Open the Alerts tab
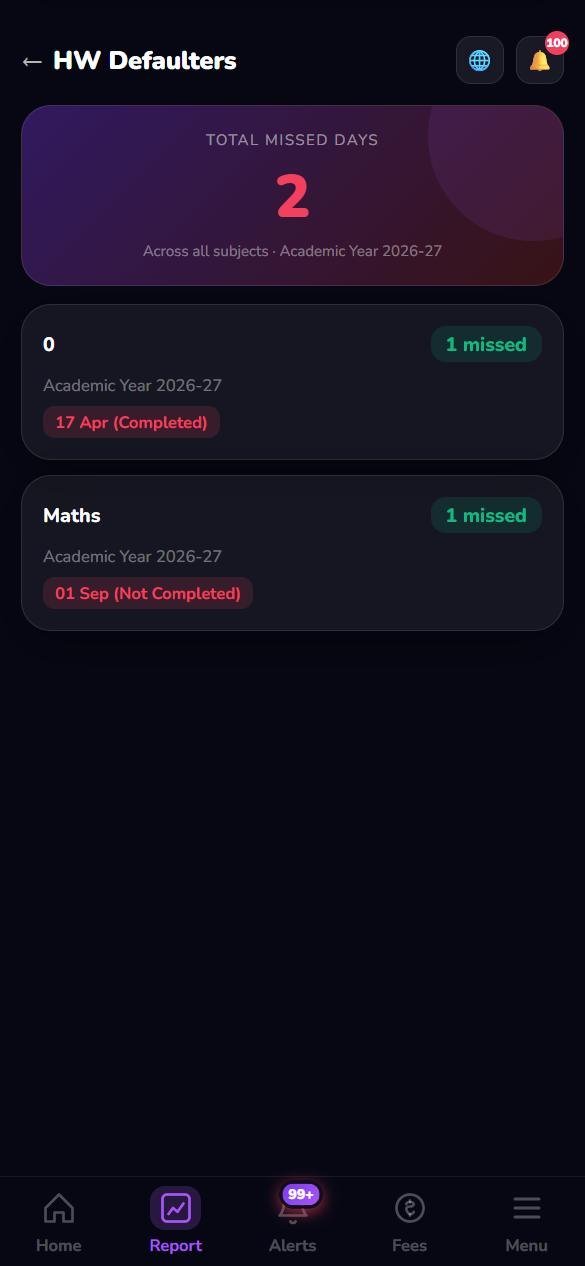 click(x=293, y=1221)
